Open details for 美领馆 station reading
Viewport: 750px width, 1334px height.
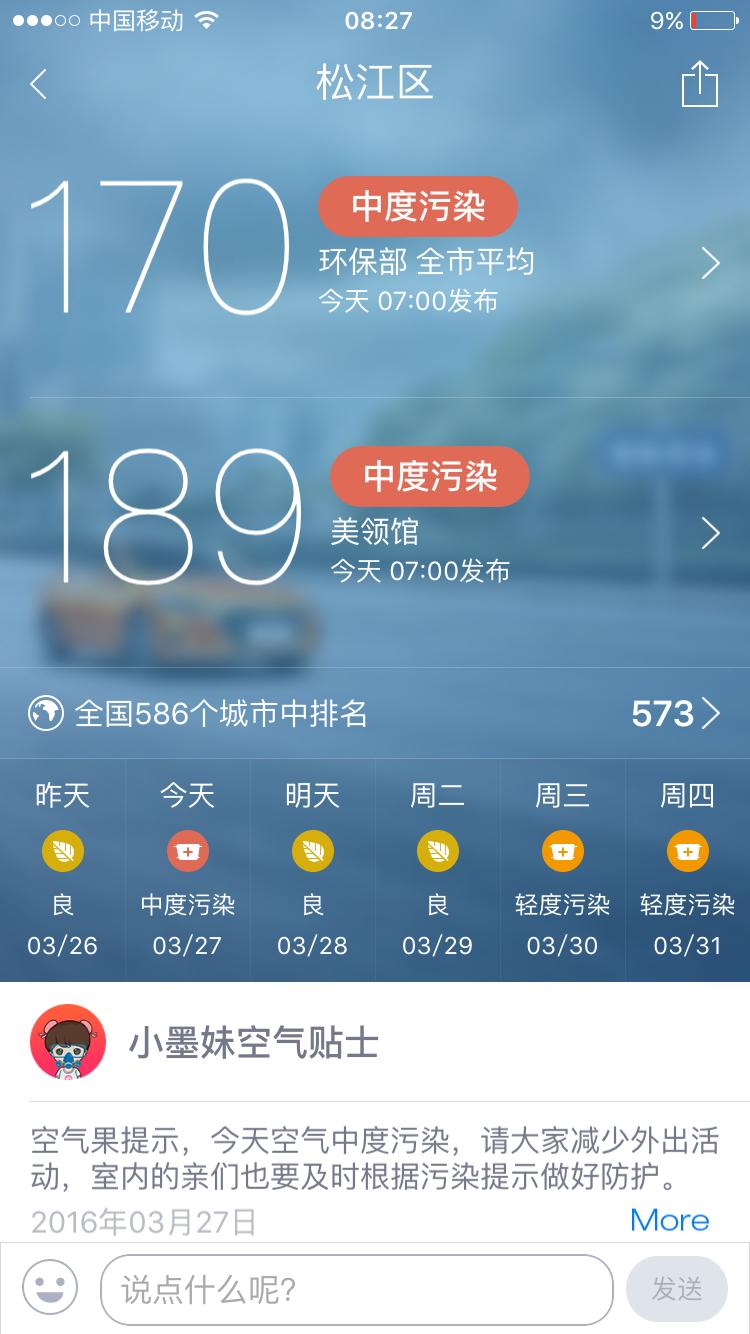click(x=712, y=532)
